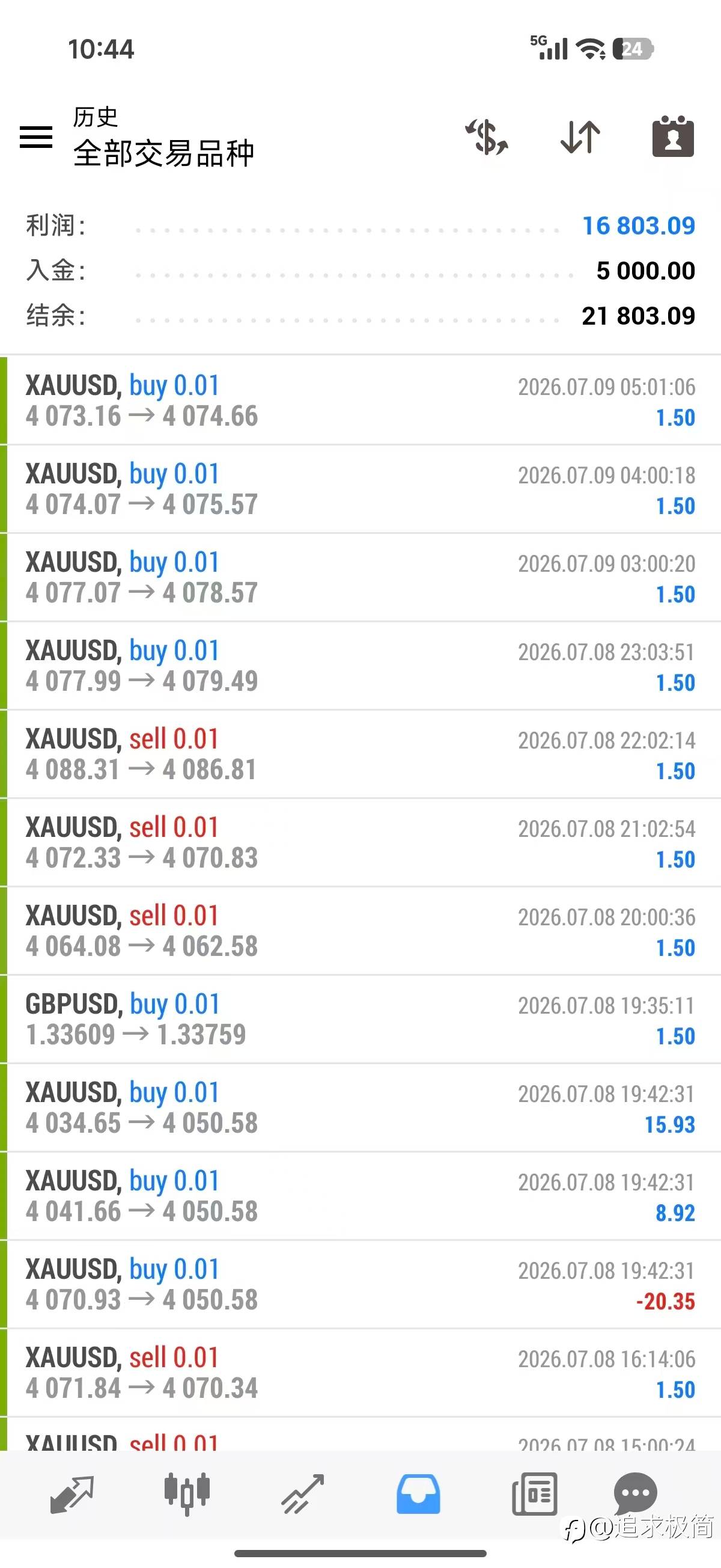Open the date range calendar icon
This screenshot has width=721, height=1568.
click(673, 136)
